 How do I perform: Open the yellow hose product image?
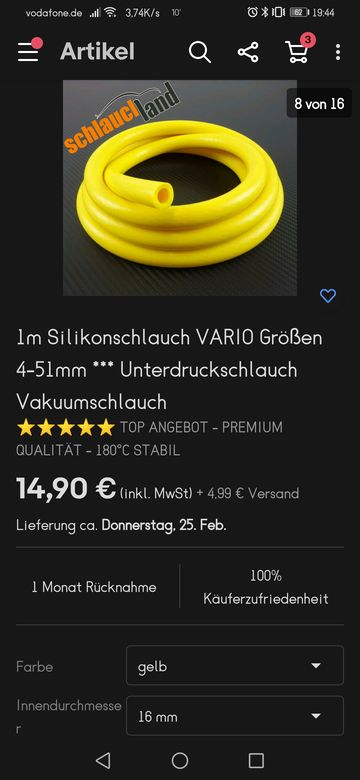pyautogui.click(x=180, y=188)
